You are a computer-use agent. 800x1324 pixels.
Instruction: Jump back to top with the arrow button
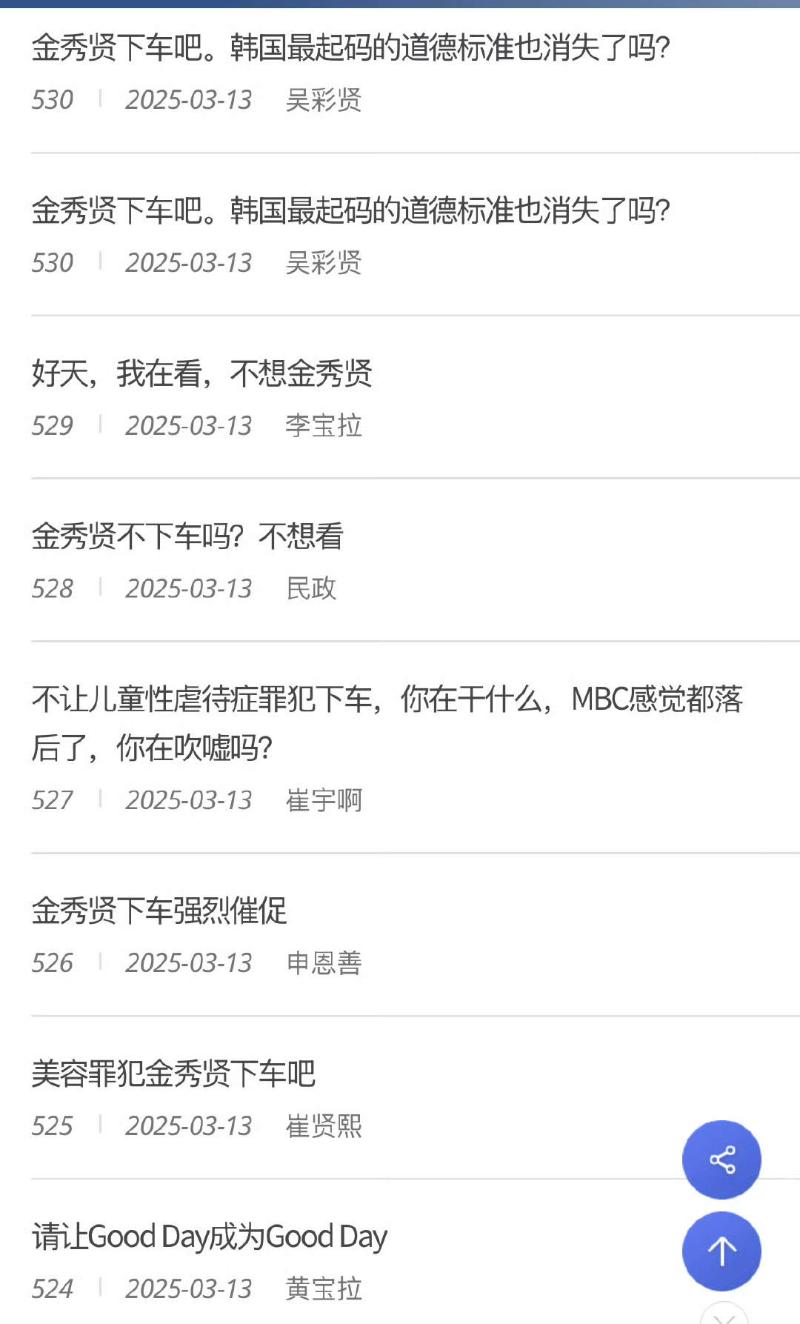[721, 1251]
